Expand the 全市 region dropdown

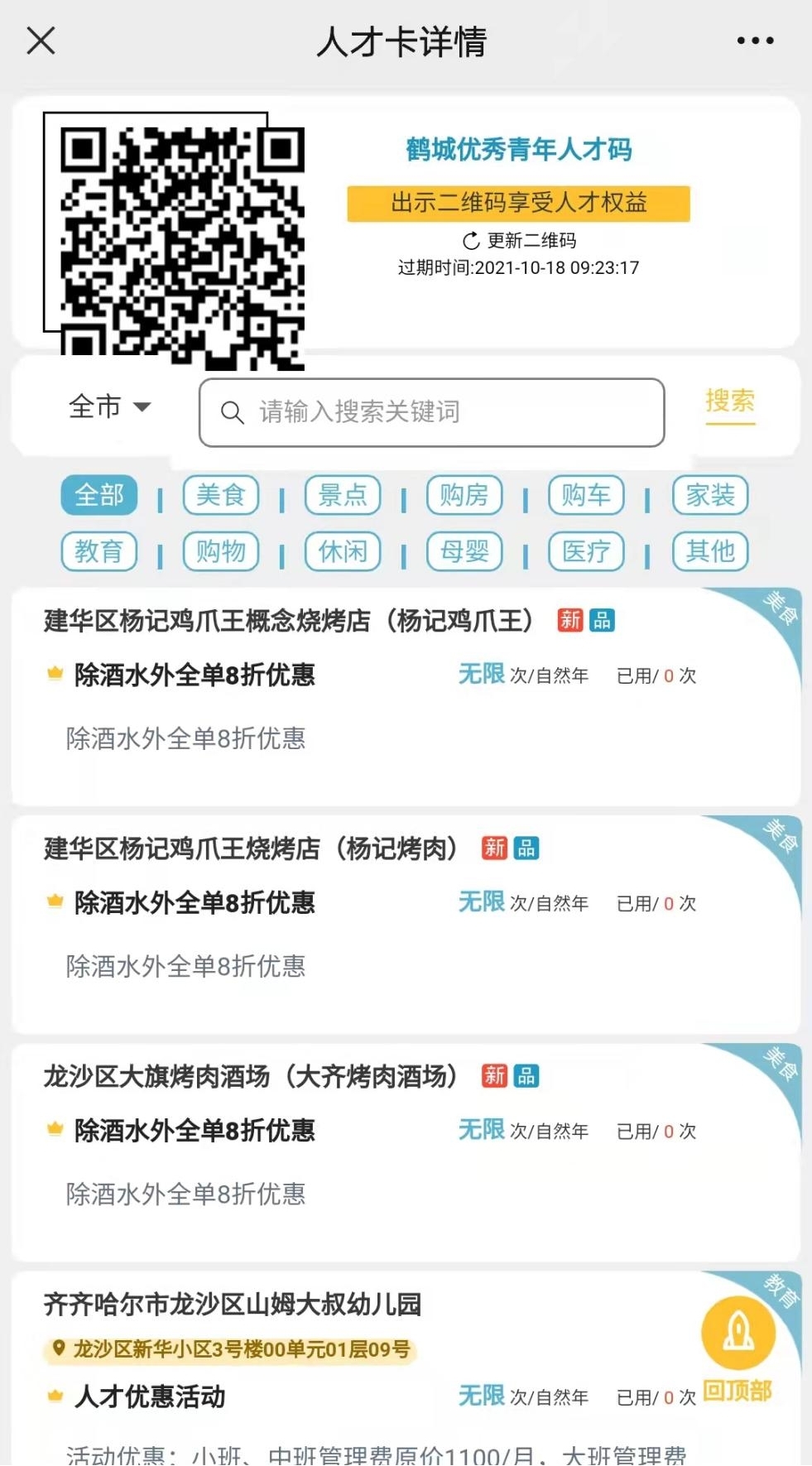108,406
